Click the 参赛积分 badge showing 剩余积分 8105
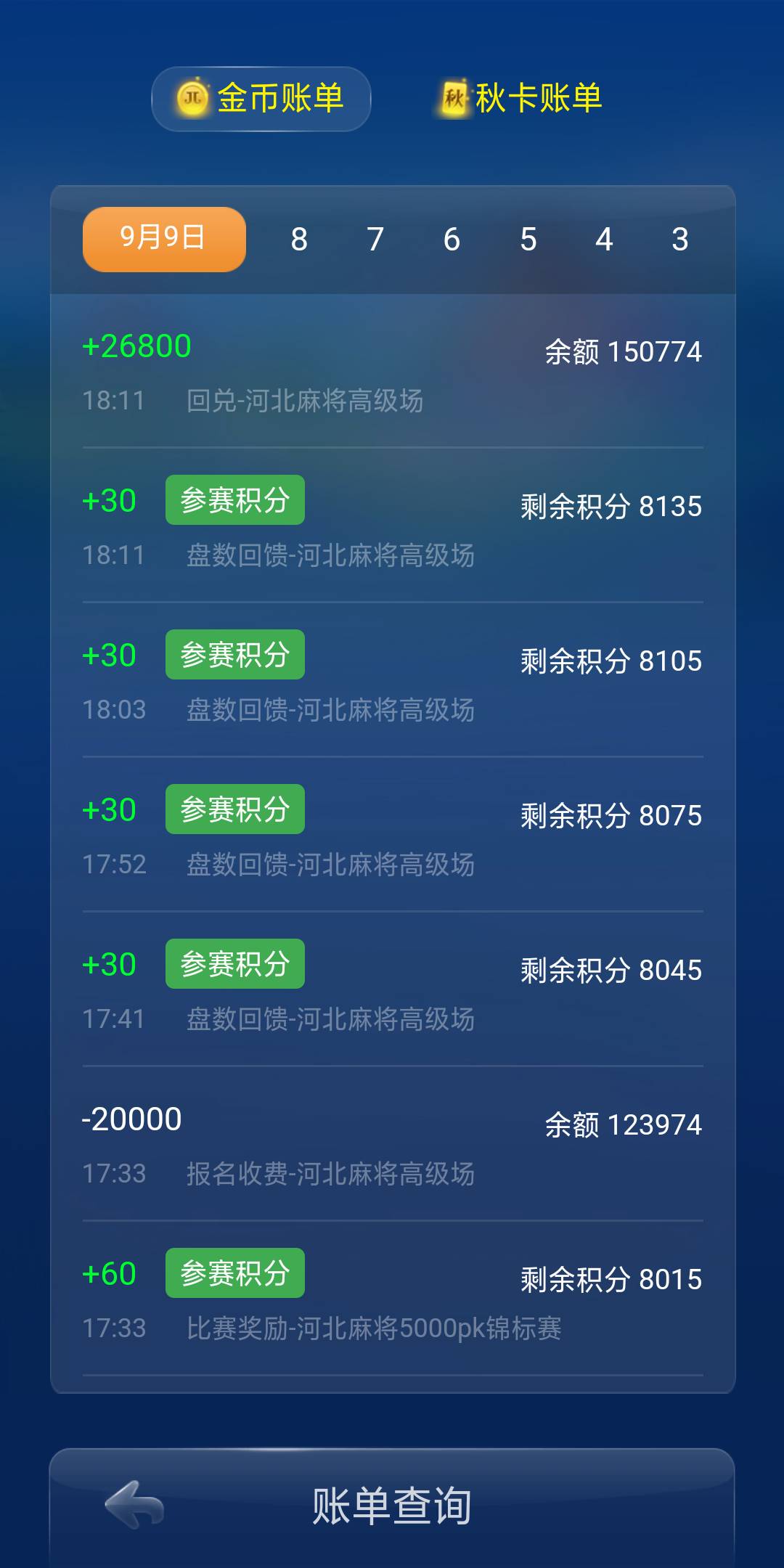This screenshot has height=1568, width=784. pyautogui.click(x=234, y=654)
